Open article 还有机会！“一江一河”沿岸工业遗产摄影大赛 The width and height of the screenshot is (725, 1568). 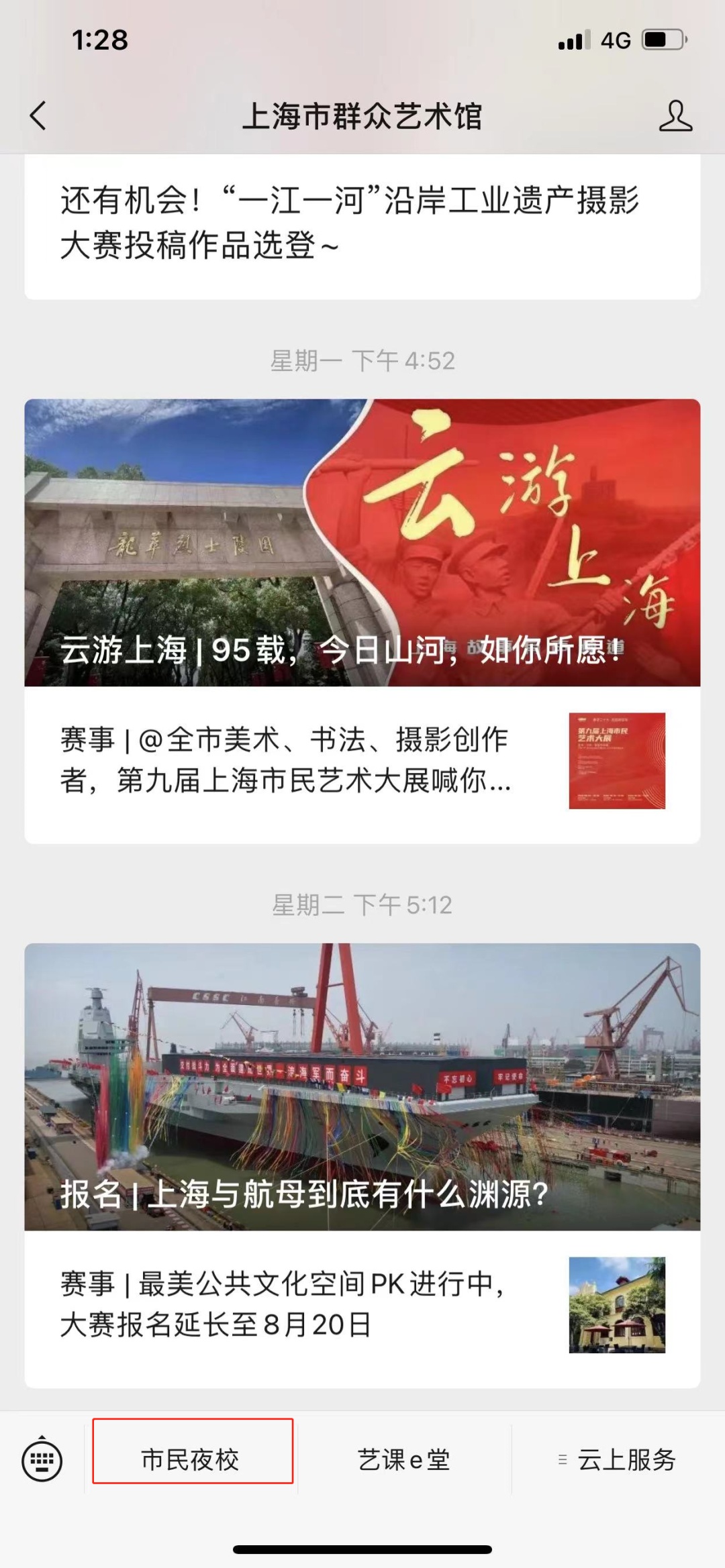[349, 223]
